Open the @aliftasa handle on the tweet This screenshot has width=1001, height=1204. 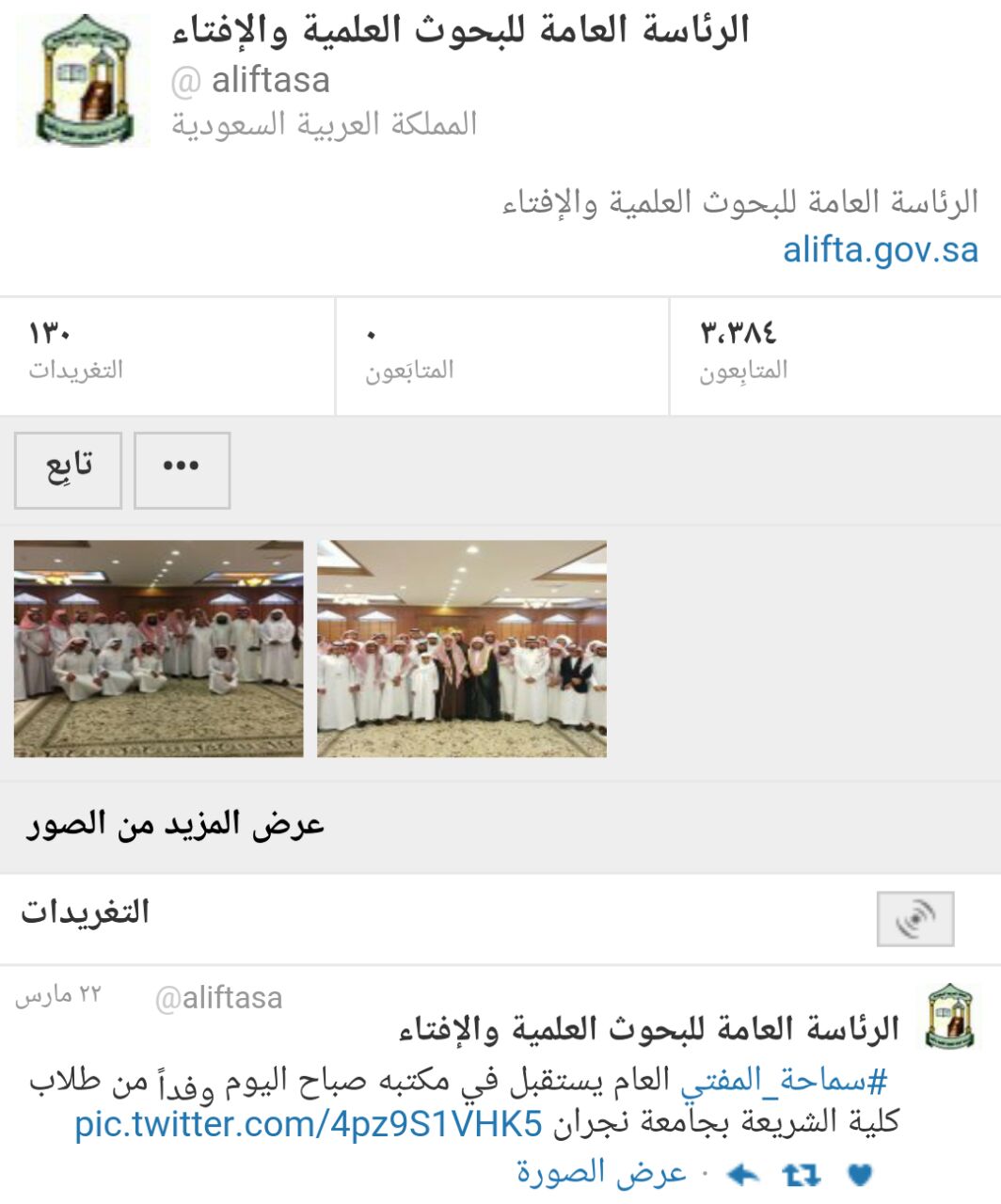coord(218,998)
